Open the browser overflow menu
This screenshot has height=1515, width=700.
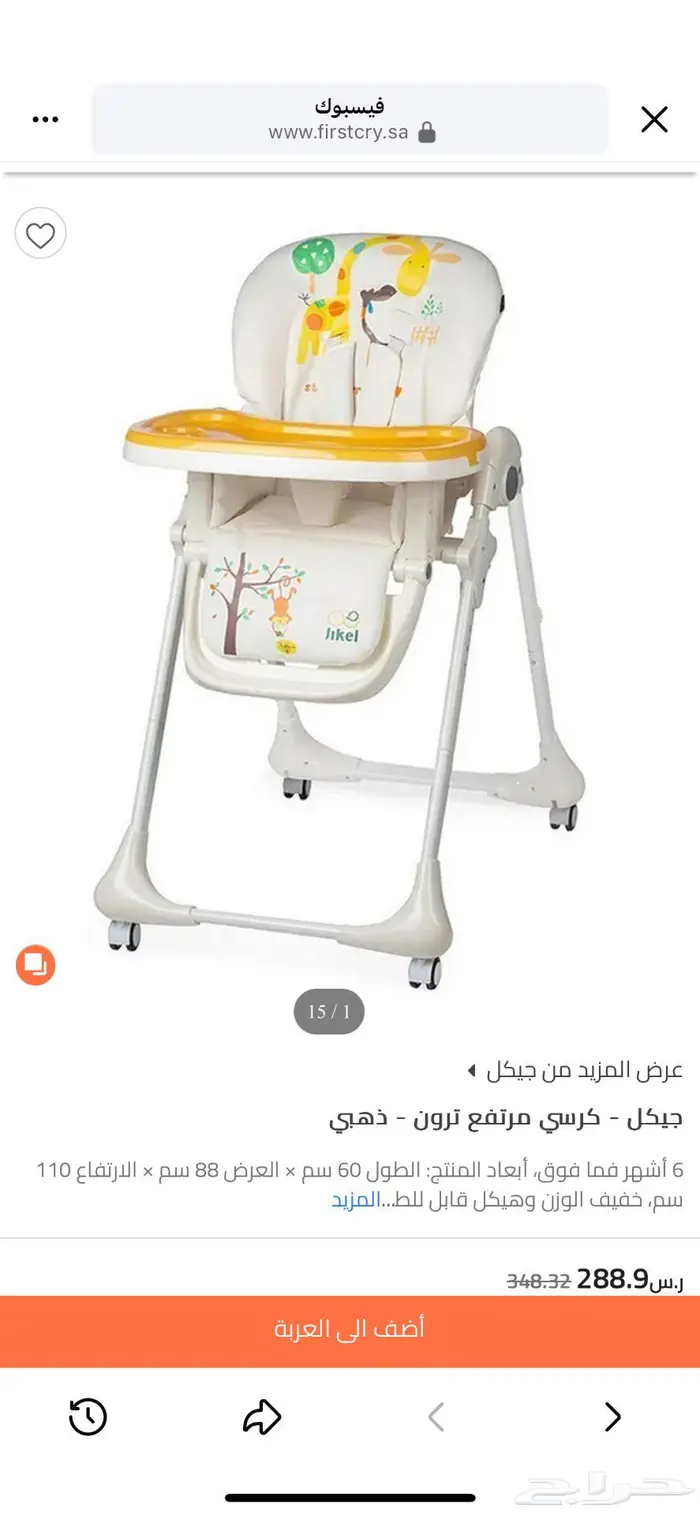coord(46,120)
